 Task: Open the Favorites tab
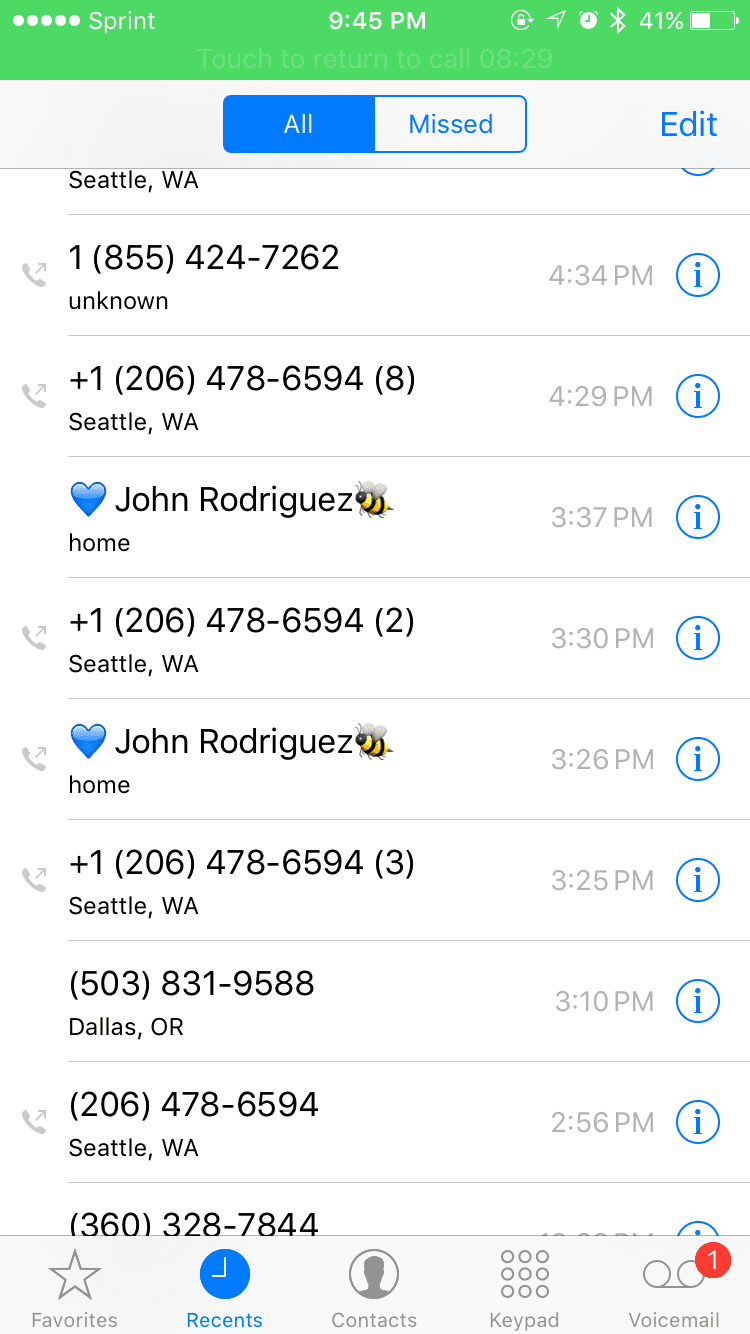pyautogui.click(x=75, y=1288)
